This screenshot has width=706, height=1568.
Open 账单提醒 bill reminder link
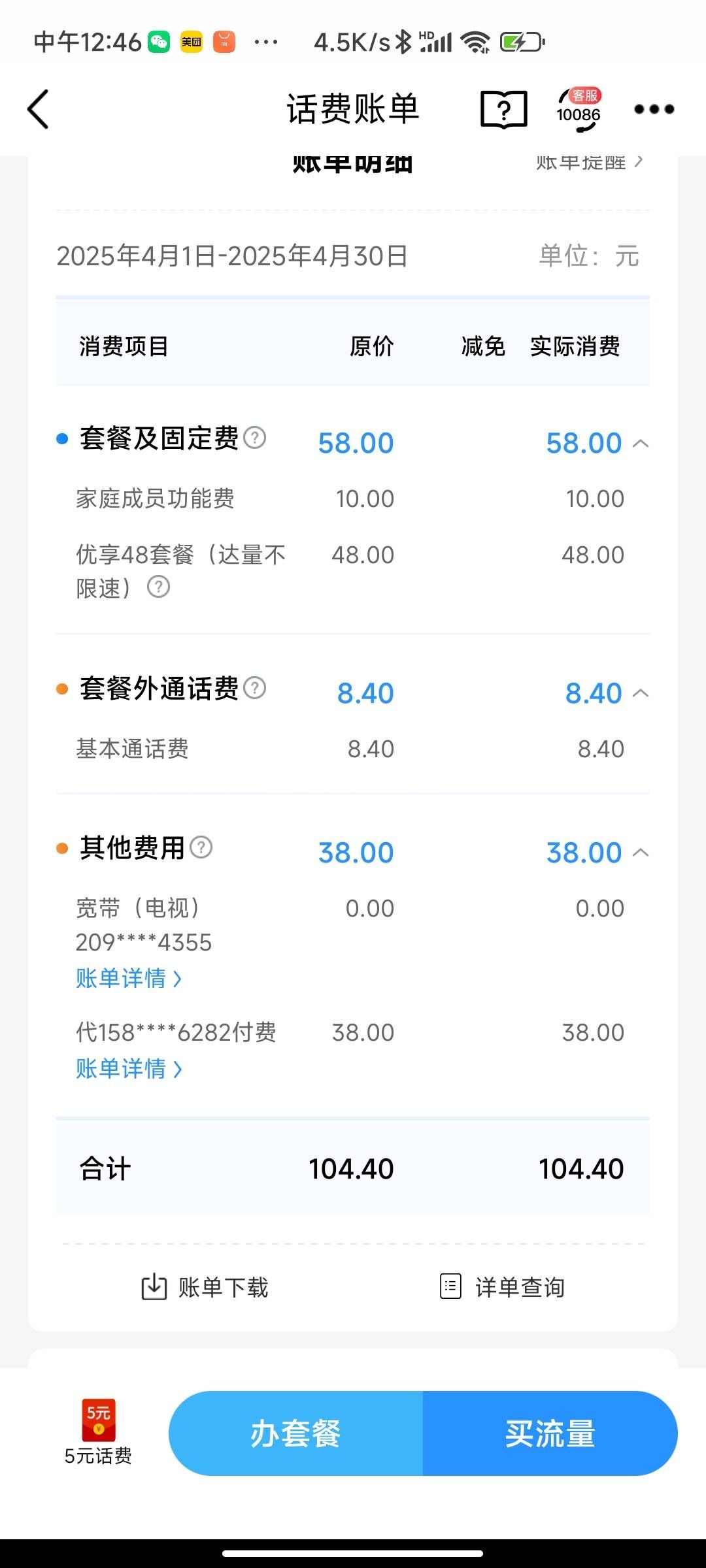(x=590, y=162)
